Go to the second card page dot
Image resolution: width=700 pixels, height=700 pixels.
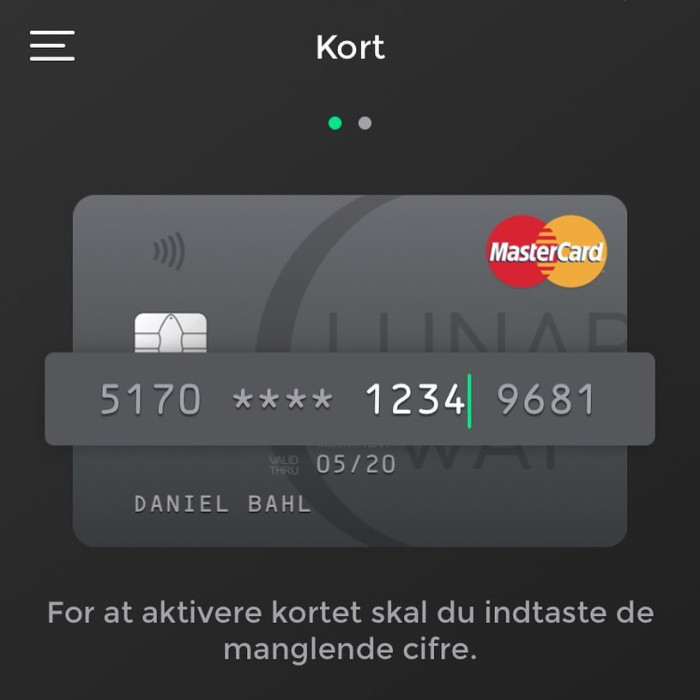tap(365, 123)
